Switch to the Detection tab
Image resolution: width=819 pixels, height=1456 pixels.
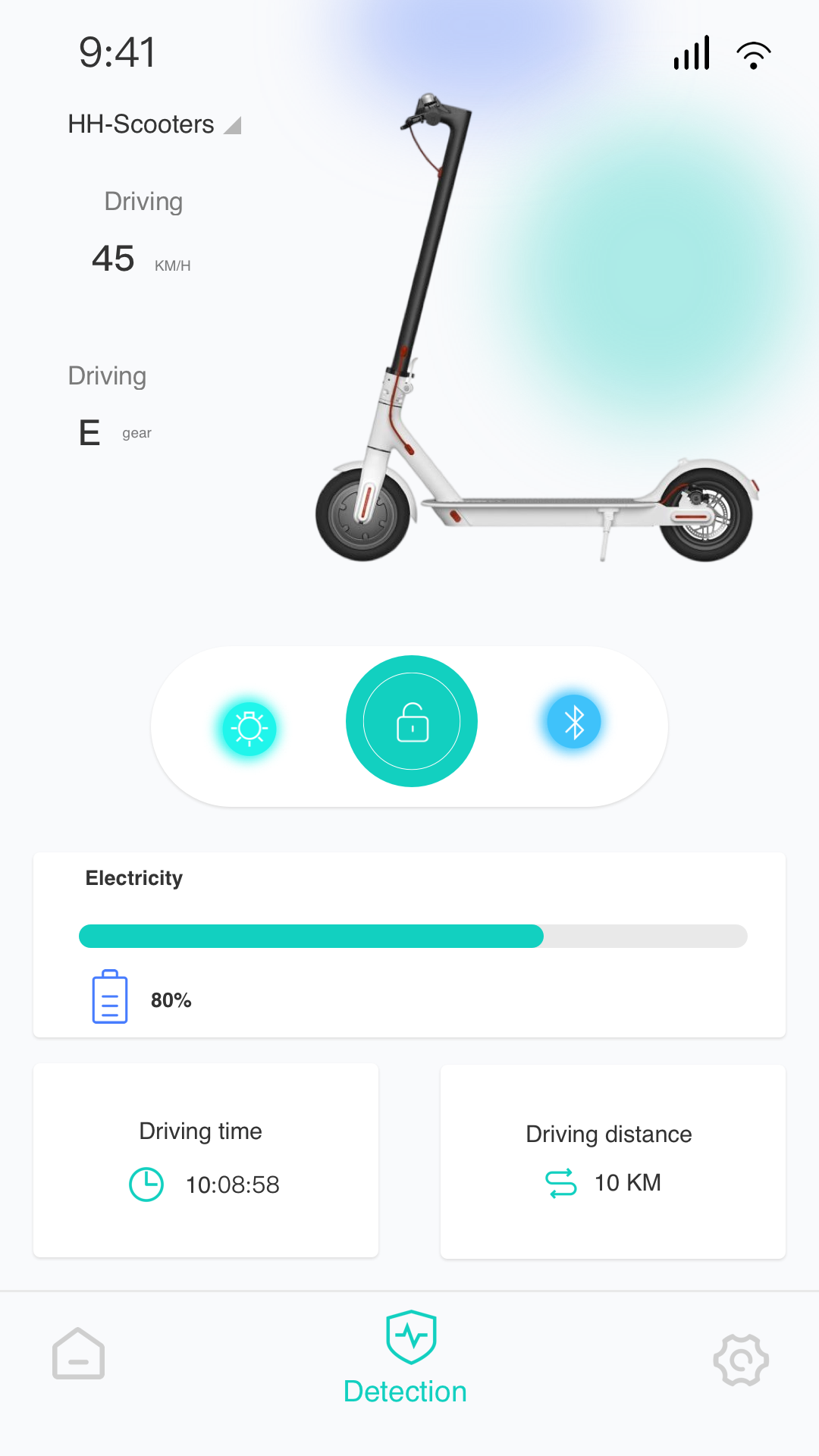408,1357
